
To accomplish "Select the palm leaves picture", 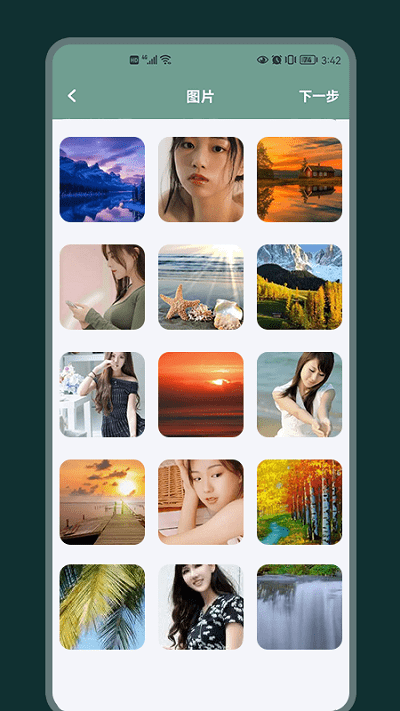I will [102, 607].
